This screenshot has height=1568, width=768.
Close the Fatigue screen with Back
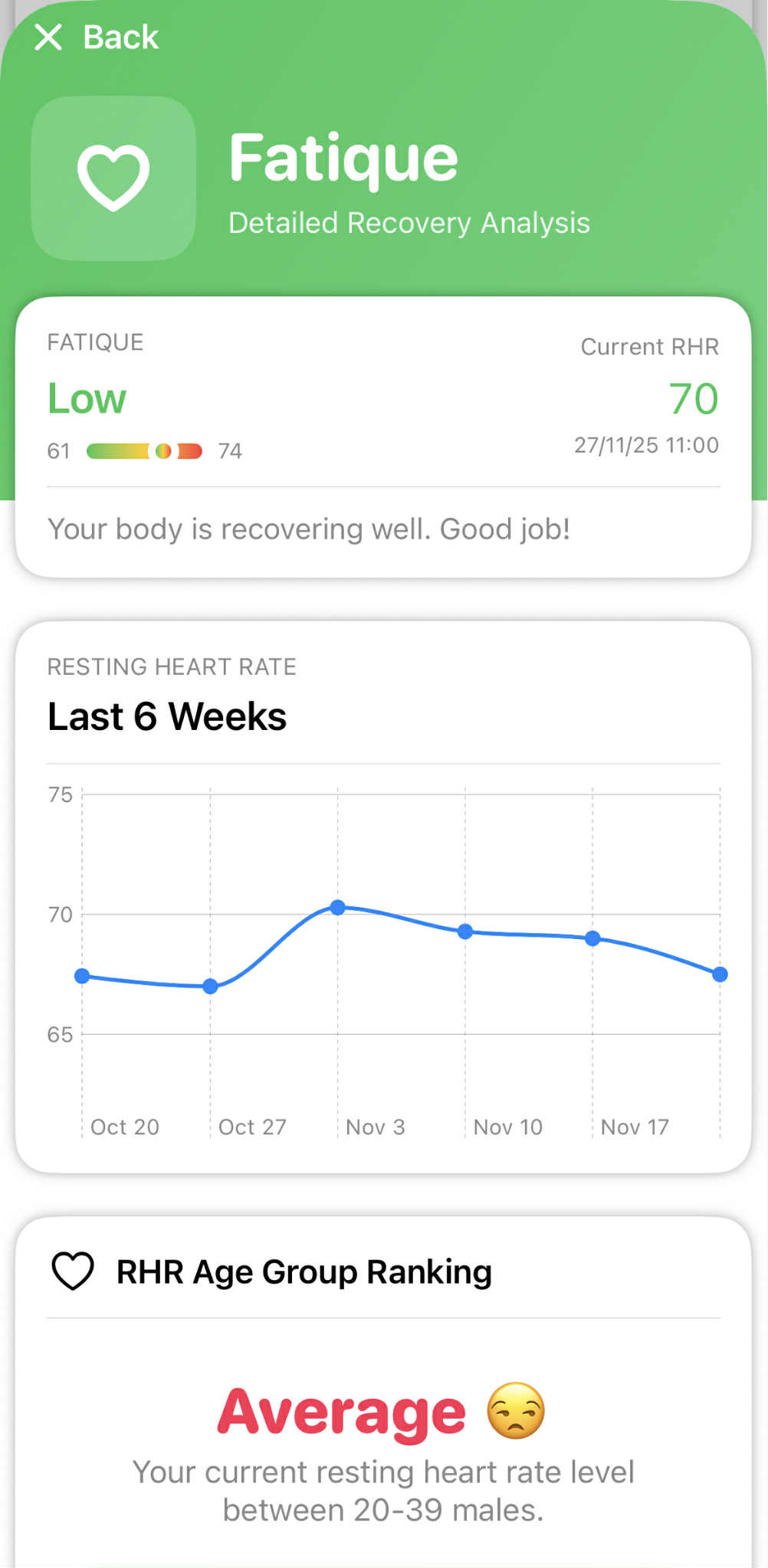coord(97,37)
